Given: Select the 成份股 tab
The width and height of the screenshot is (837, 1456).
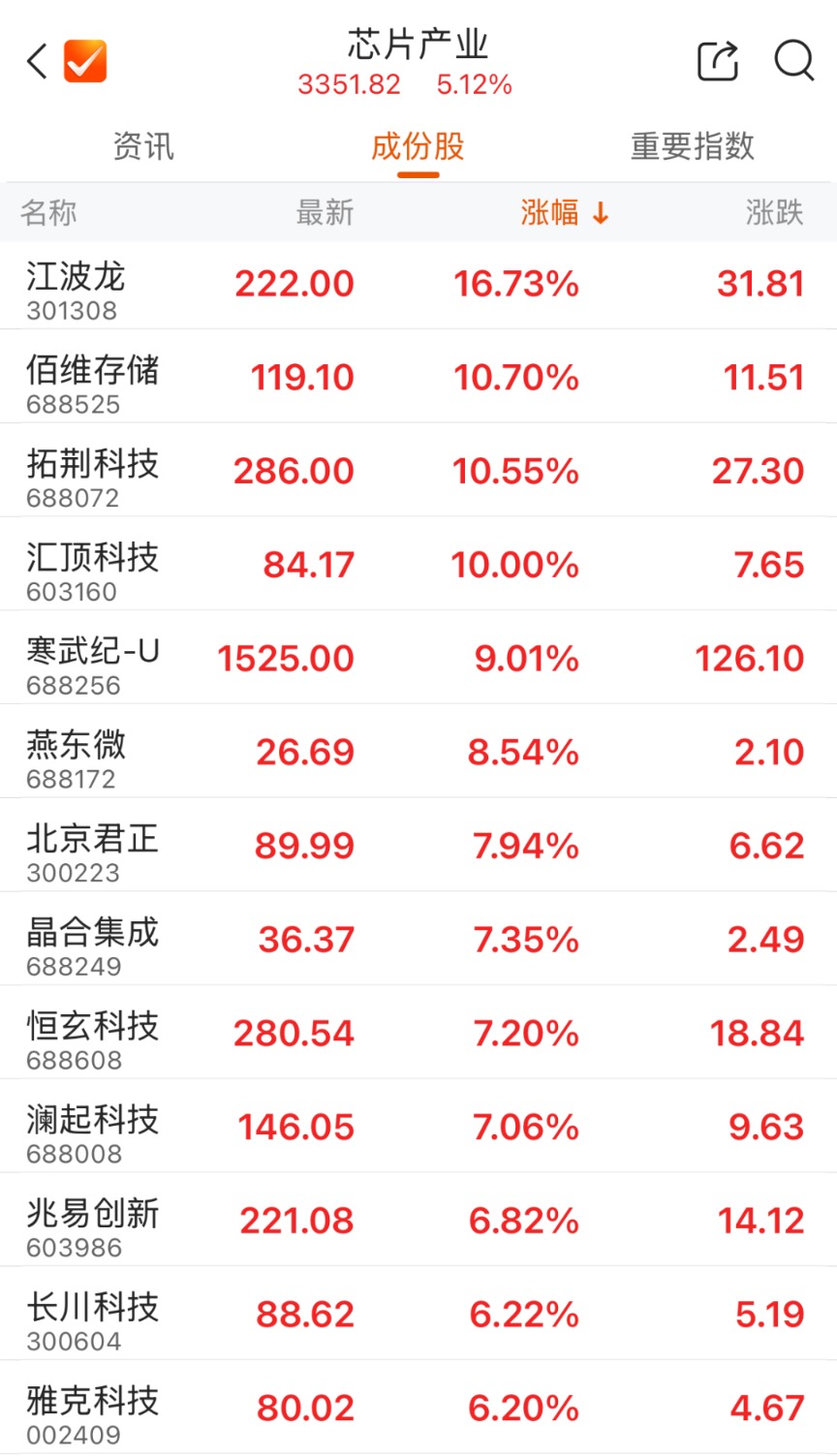Looking at the screenshot, I should (418, 147).
